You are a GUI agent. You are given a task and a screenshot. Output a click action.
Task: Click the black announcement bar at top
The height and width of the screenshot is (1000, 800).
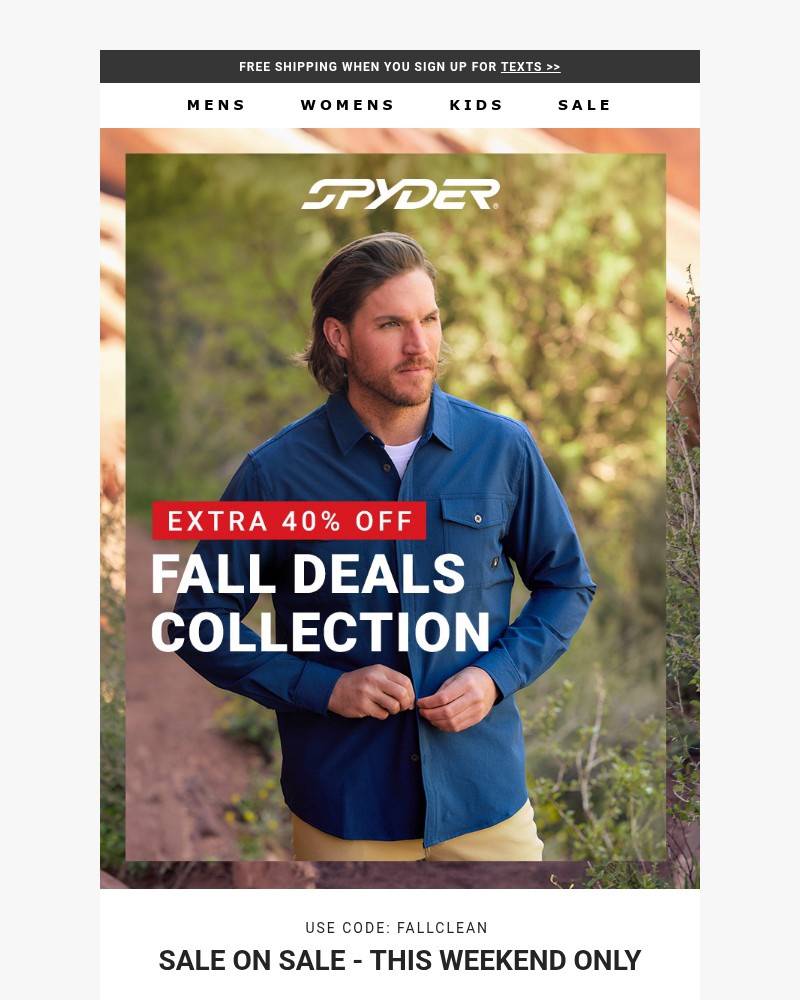pos(400,66)
